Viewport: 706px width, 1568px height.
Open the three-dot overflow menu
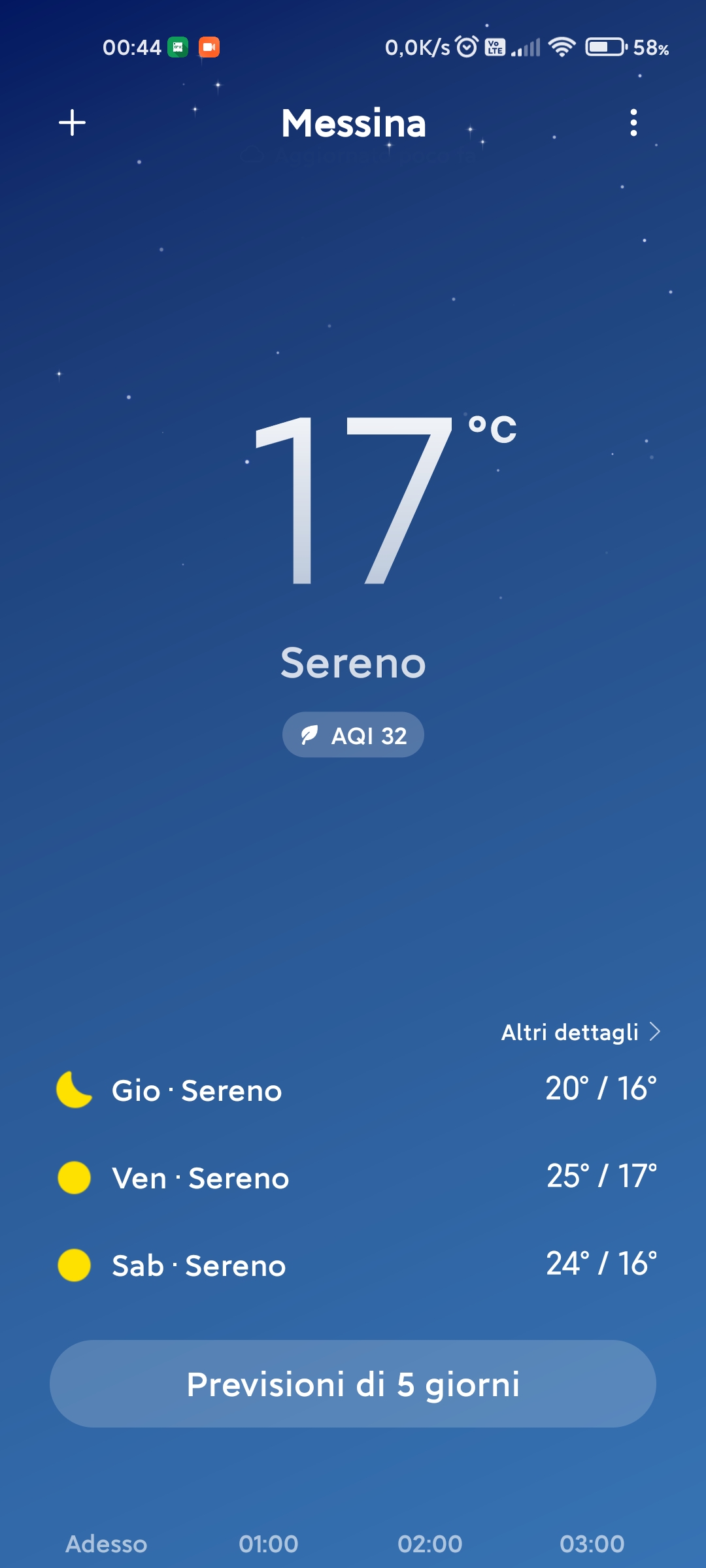click(633, 123)
